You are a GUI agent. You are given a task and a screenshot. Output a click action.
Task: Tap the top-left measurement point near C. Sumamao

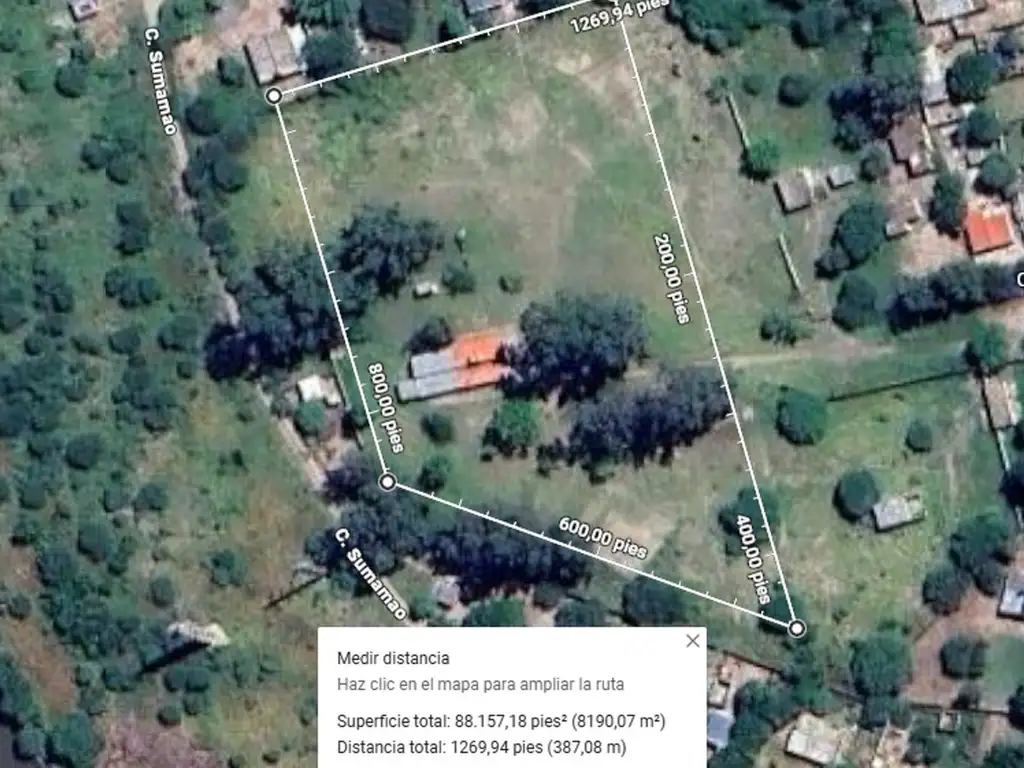click(274, 96)
